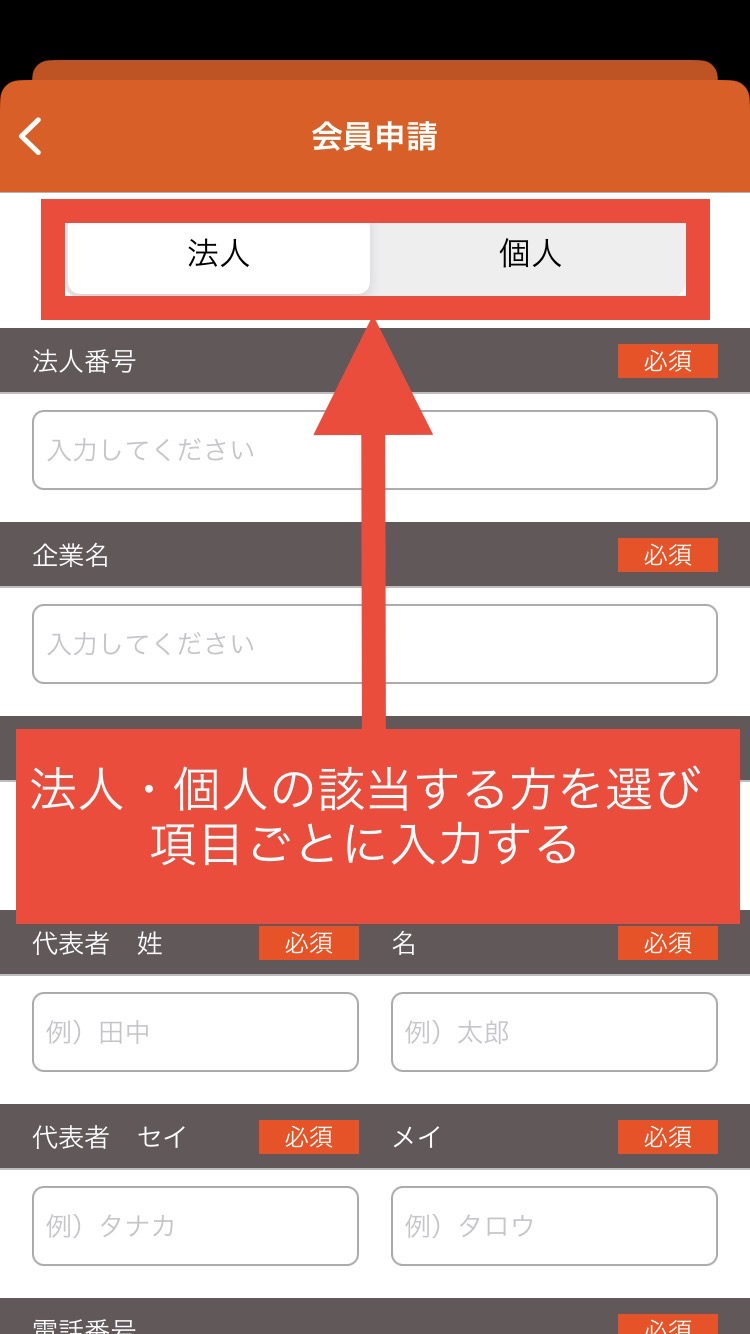Viewport: 750px width, 1334px height.
Task: Switch to the 個人 segment
Action: click(529, 254)
